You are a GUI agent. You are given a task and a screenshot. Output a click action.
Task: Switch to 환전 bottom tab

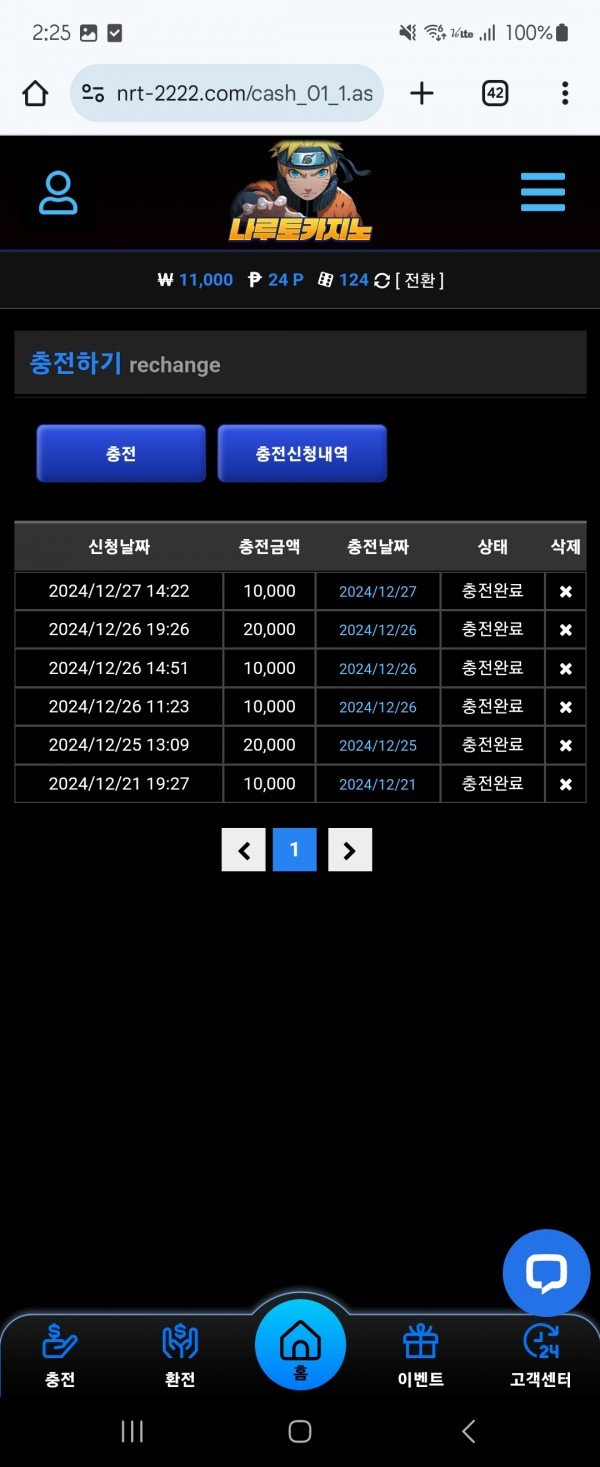click(x=180, y=1355)
